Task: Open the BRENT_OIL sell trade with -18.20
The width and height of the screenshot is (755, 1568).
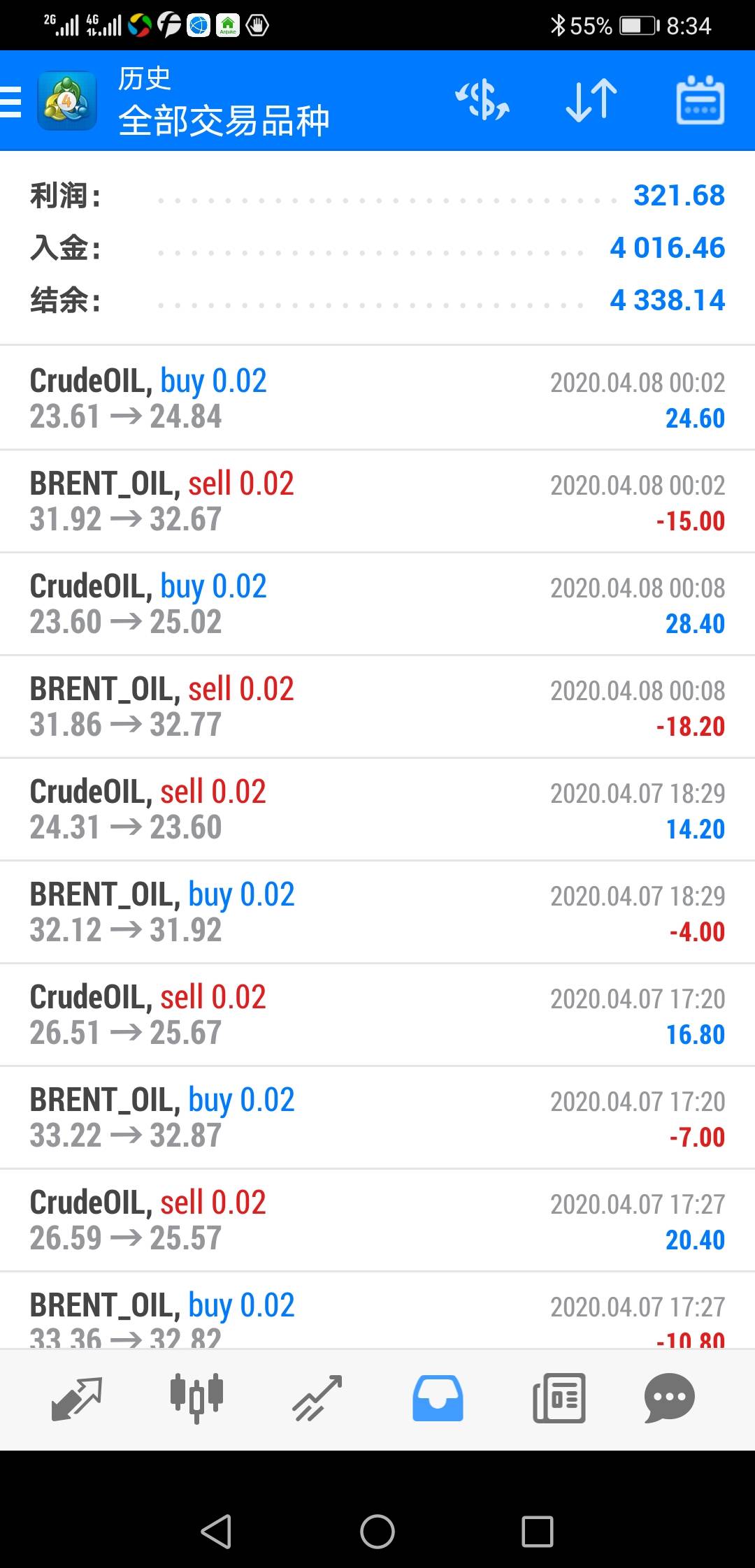Action: click(x=377, y=706)
